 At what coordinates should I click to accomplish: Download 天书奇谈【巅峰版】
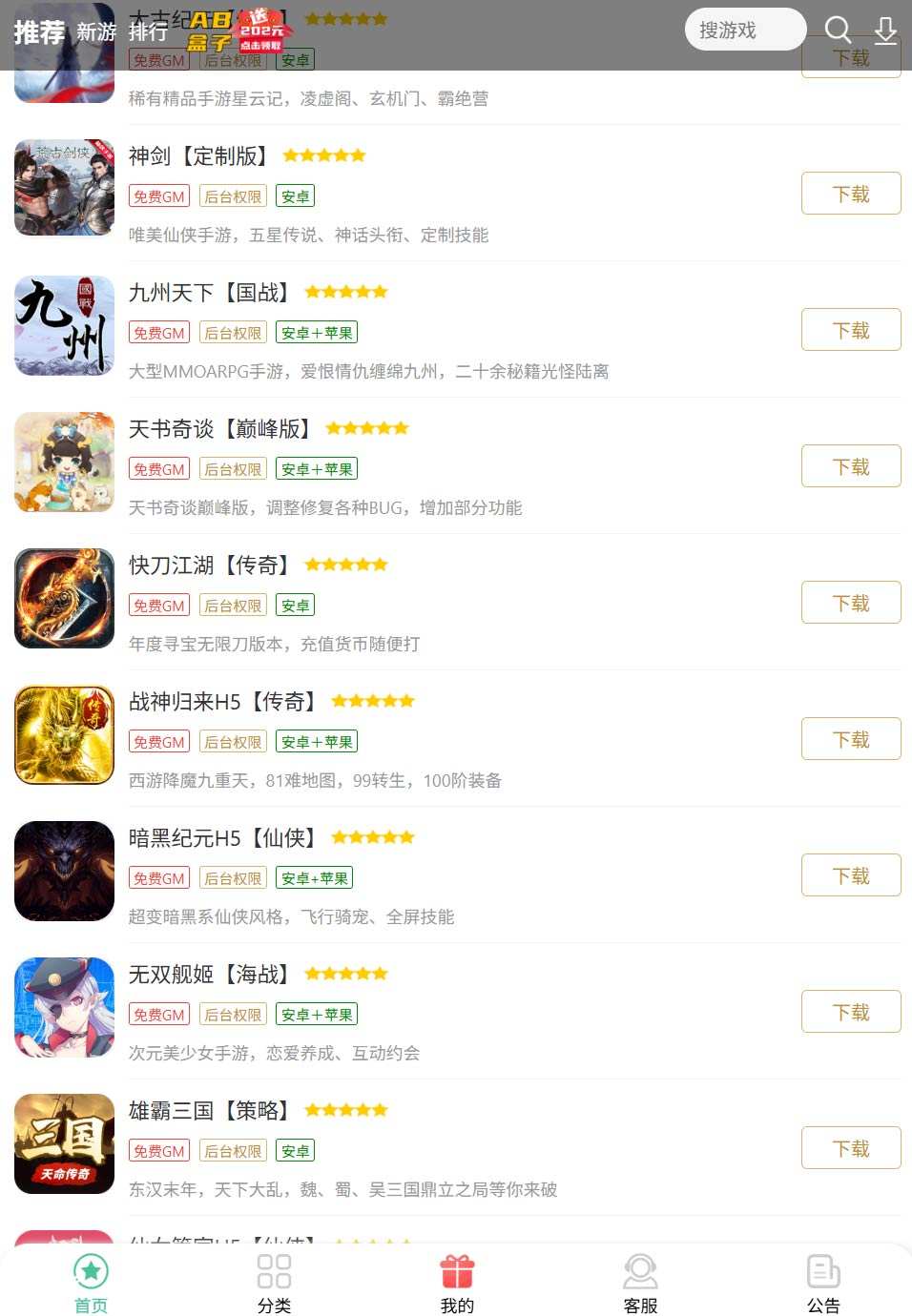851,466
